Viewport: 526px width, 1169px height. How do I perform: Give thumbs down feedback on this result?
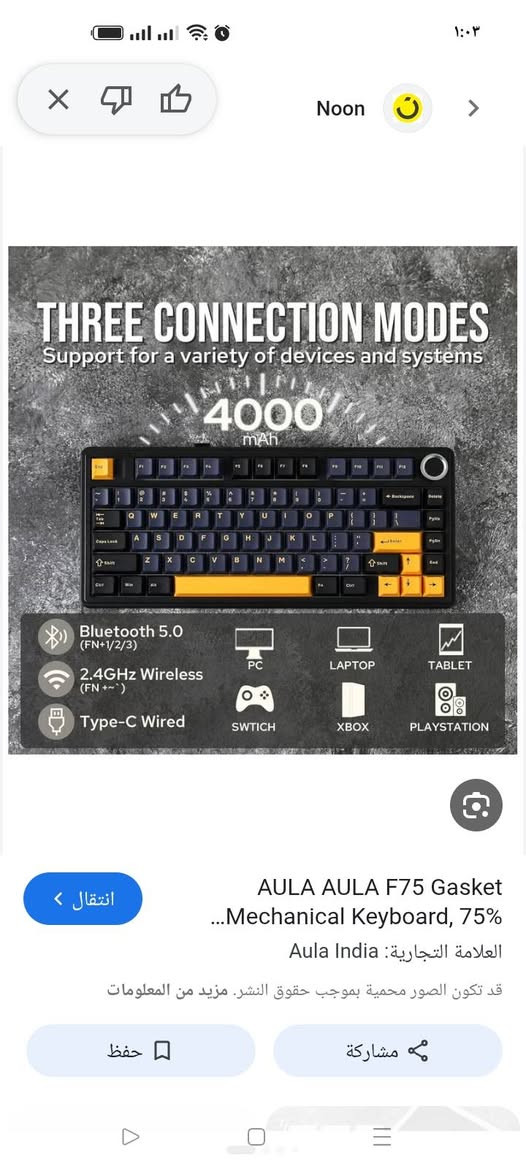tap(115, 100)
